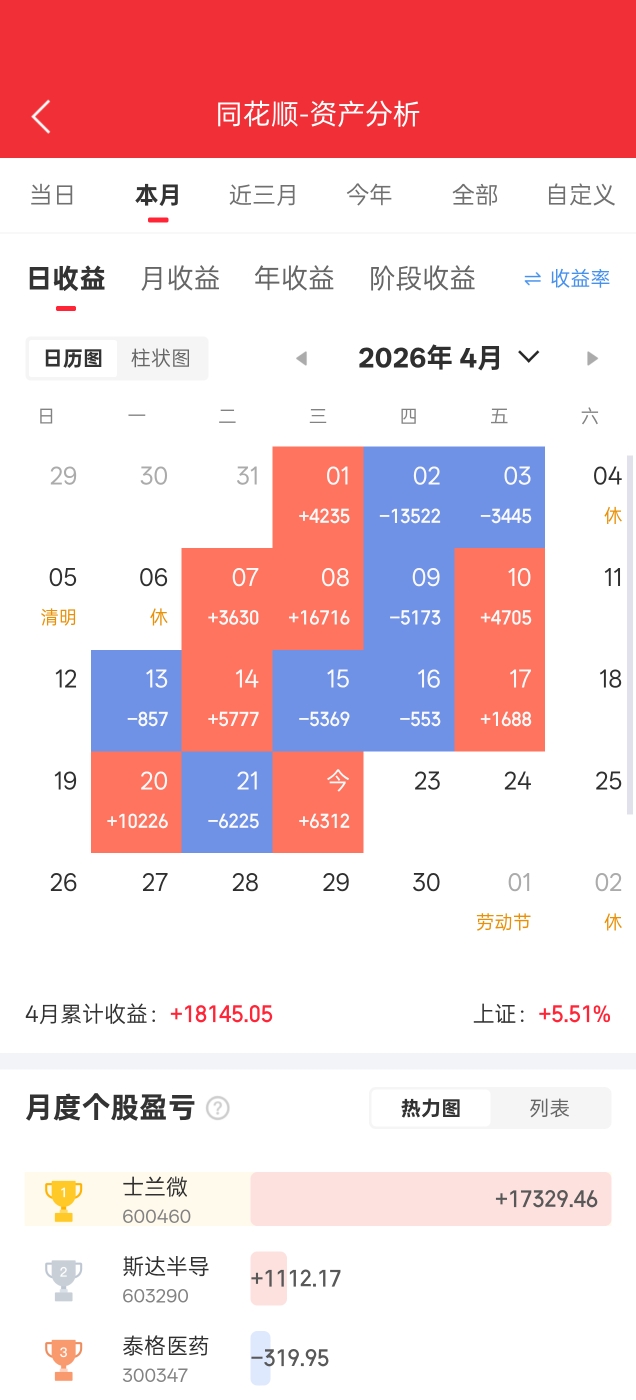Select April 08 with +16716 profit

[318, 598]
